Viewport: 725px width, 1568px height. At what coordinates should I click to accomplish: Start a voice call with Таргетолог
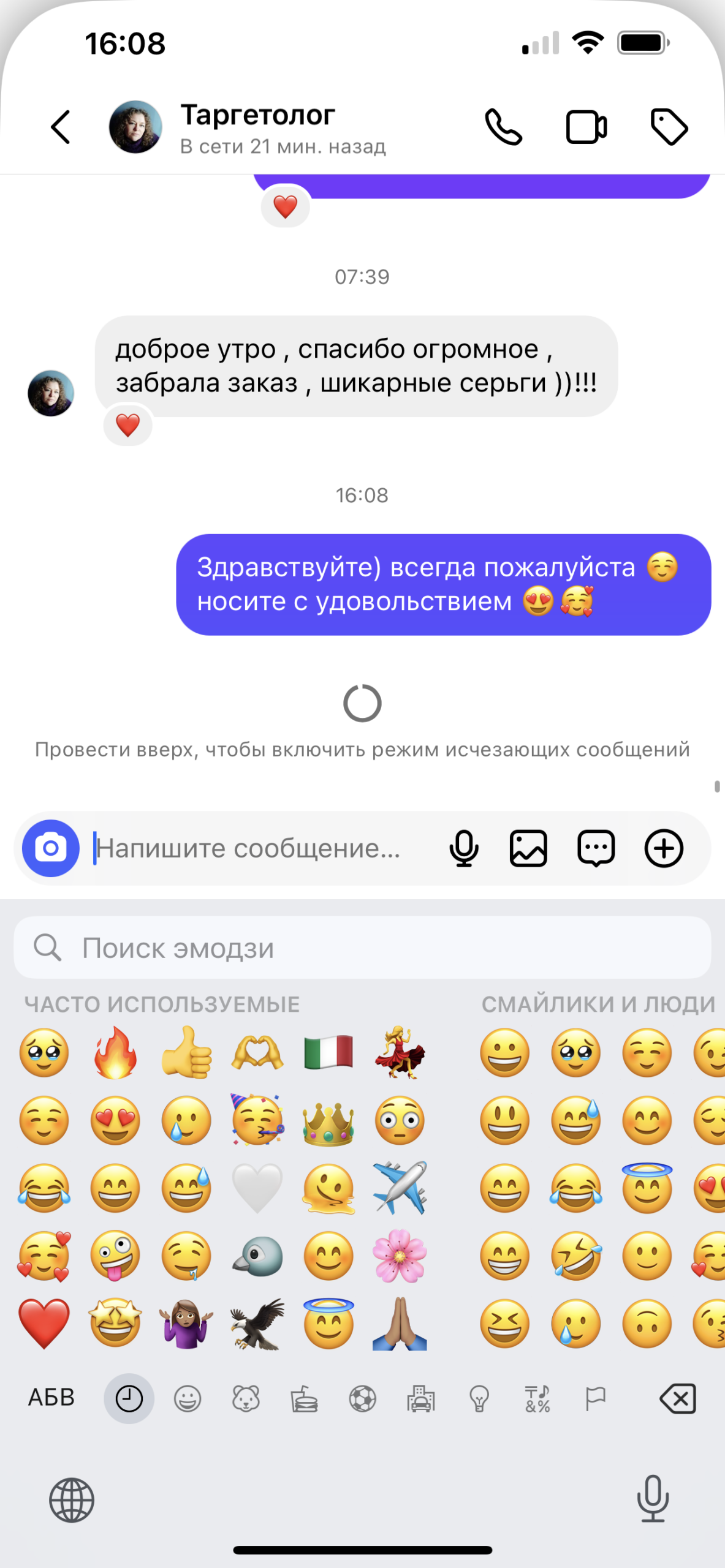tap(503, 127)
